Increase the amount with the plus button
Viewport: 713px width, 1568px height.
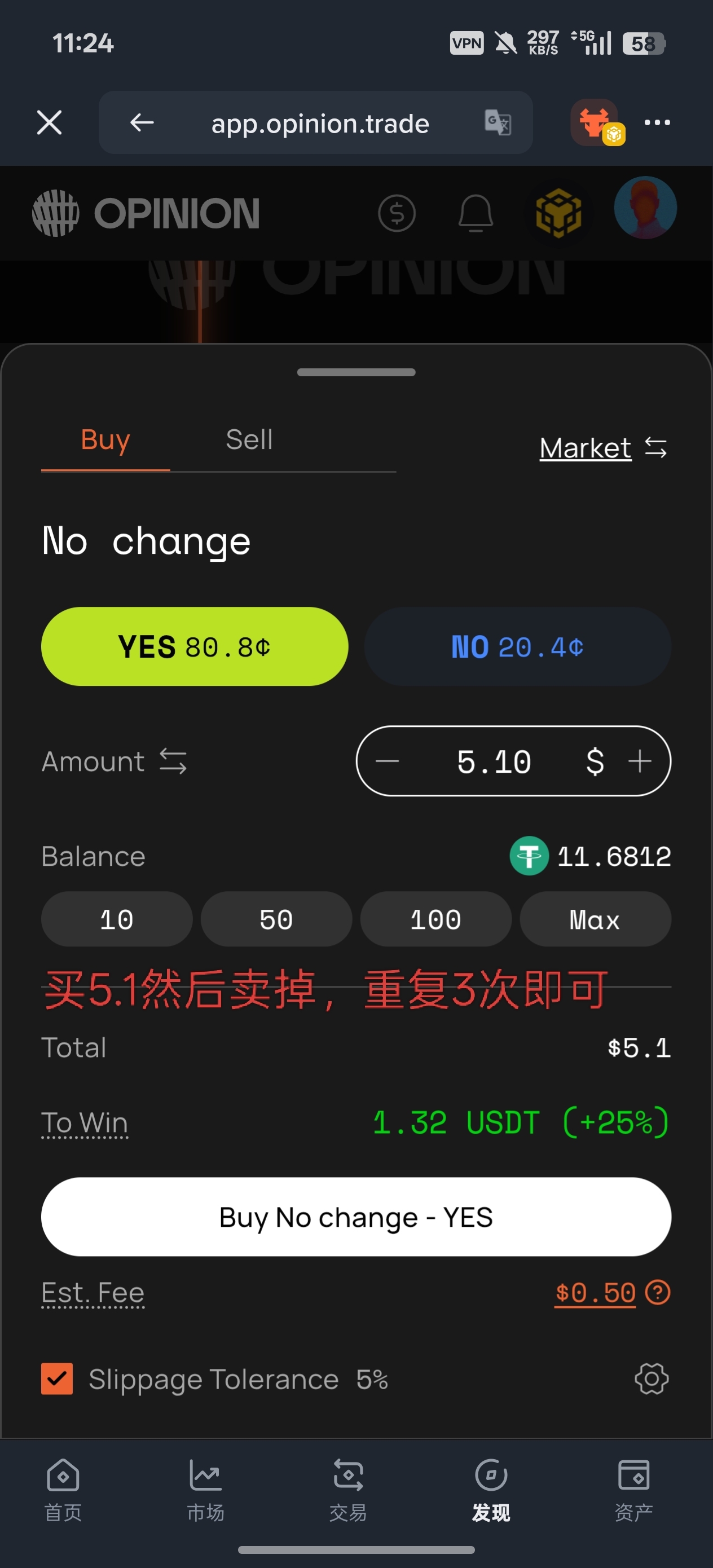(639, 761)
